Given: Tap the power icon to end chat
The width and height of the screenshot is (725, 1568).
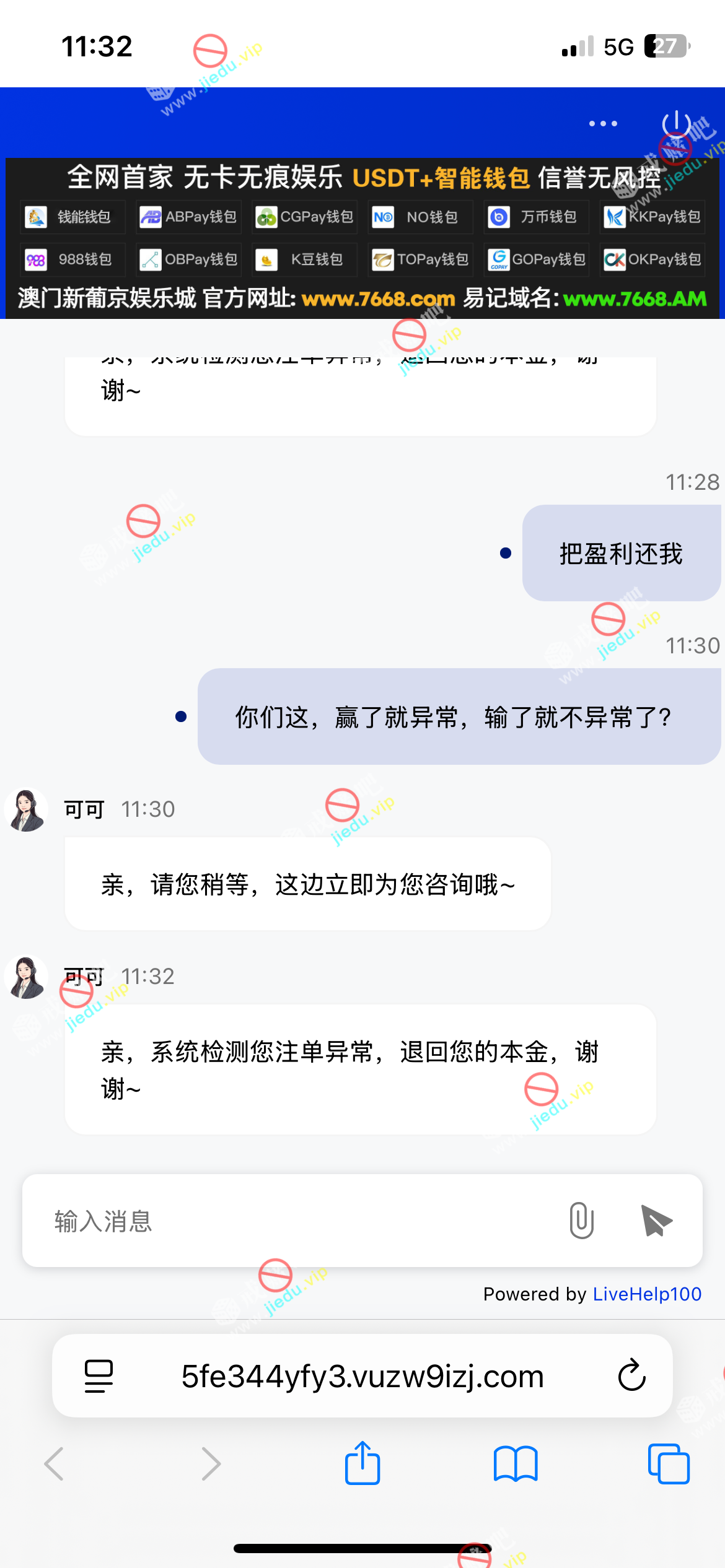Looking at the screenshot, I should coord(676,124).
